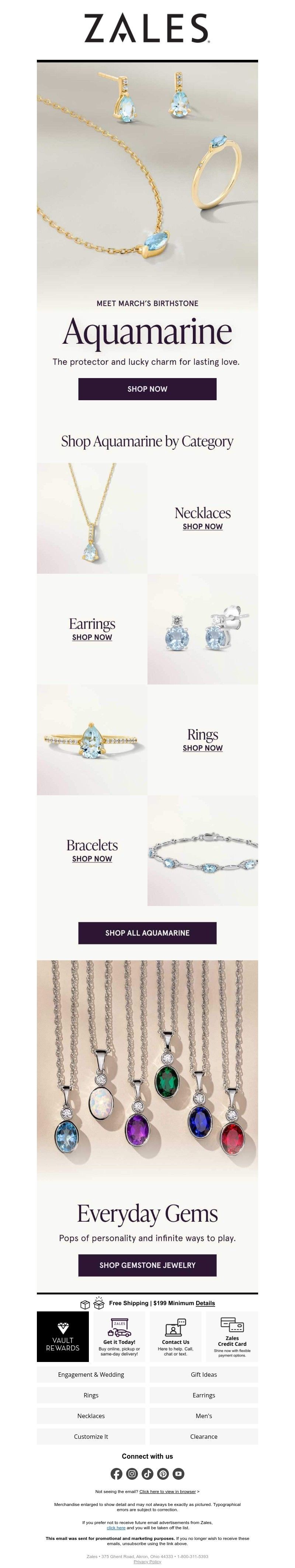Open the Zales YouTube channel

(x=178, y=1473)
